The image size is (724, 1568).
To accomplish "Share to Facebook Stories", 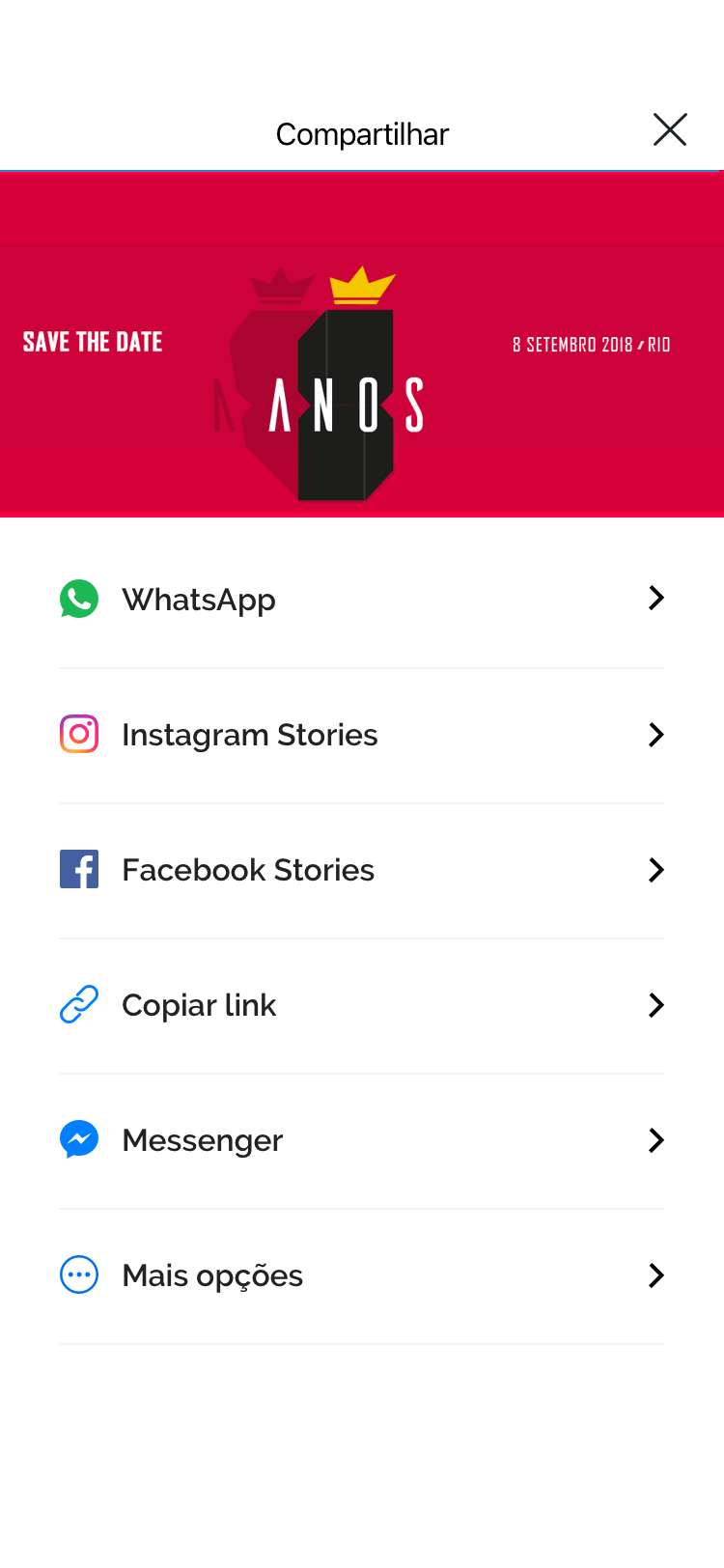I will 361,870.
